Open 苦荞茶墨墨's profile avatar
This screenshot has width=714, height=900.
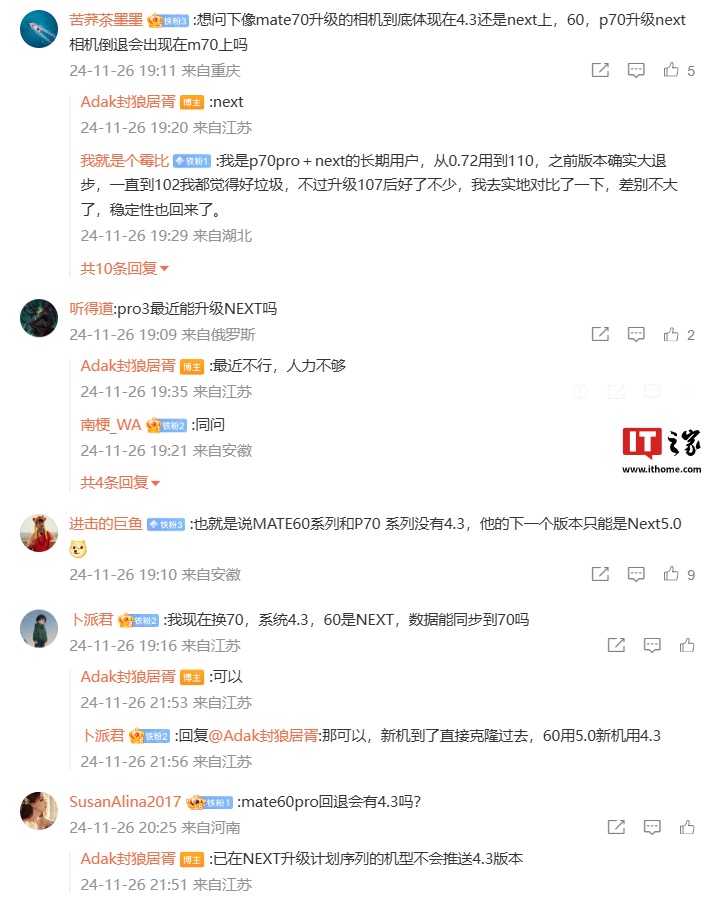[39, 30]
